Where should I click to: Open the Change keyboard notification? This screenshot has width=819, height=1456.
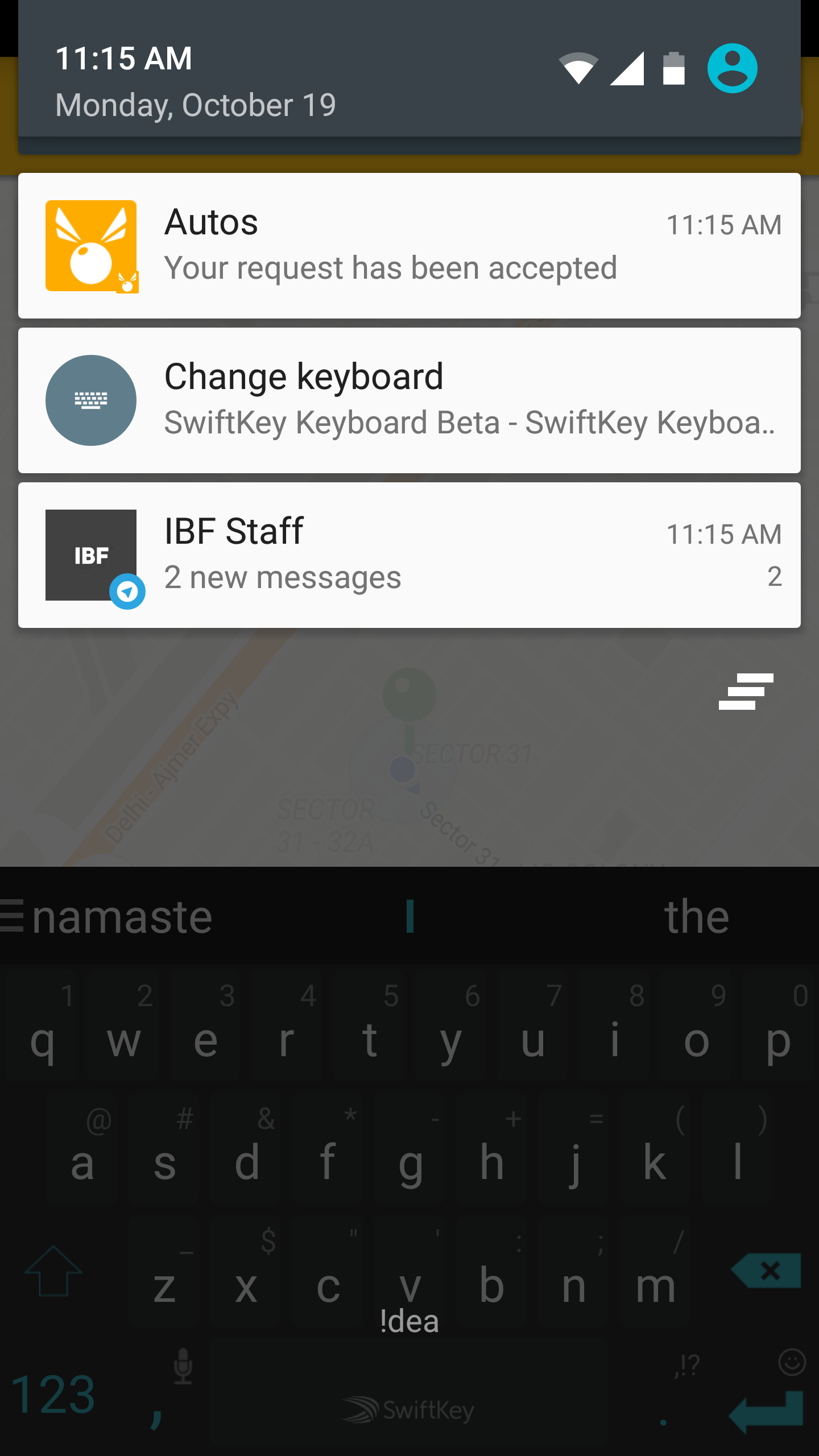click(409, 400)
